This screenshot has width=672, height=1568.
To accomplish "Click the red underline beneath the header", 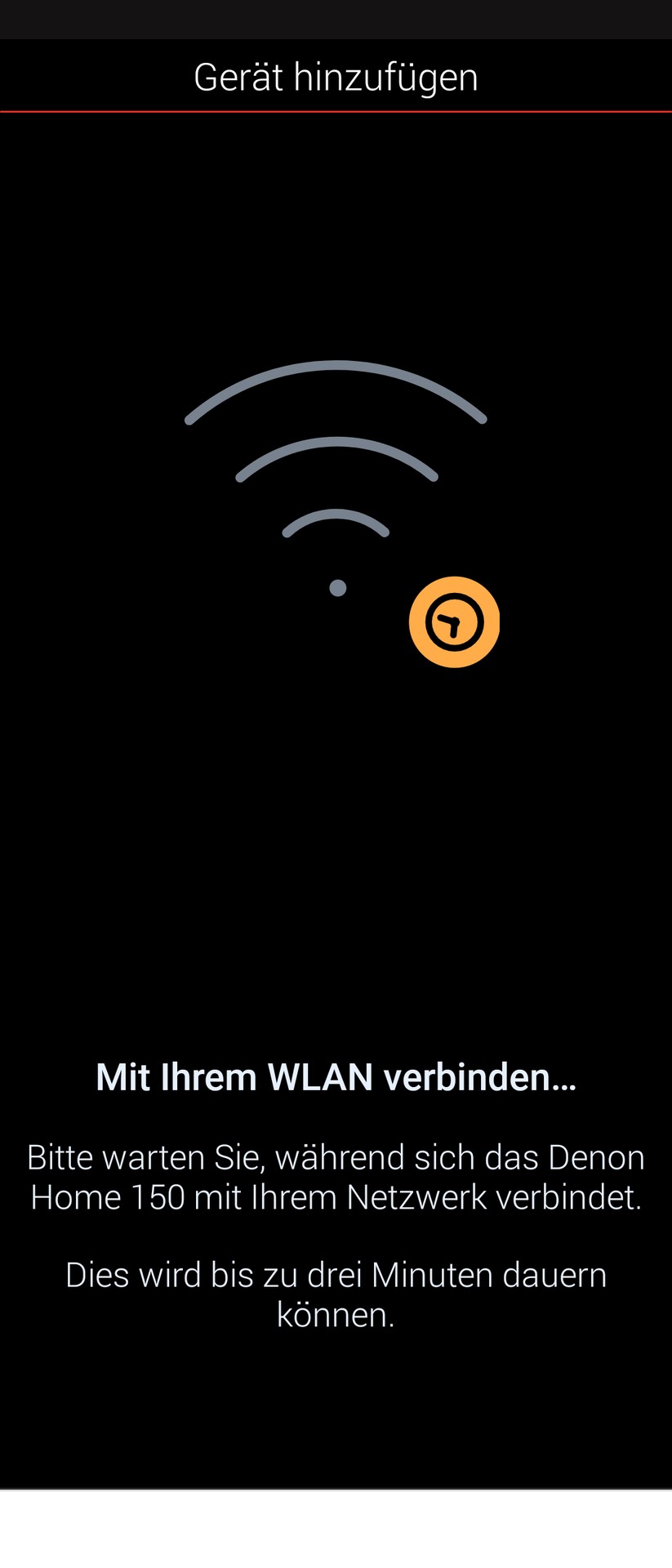I will coord(335,109).
